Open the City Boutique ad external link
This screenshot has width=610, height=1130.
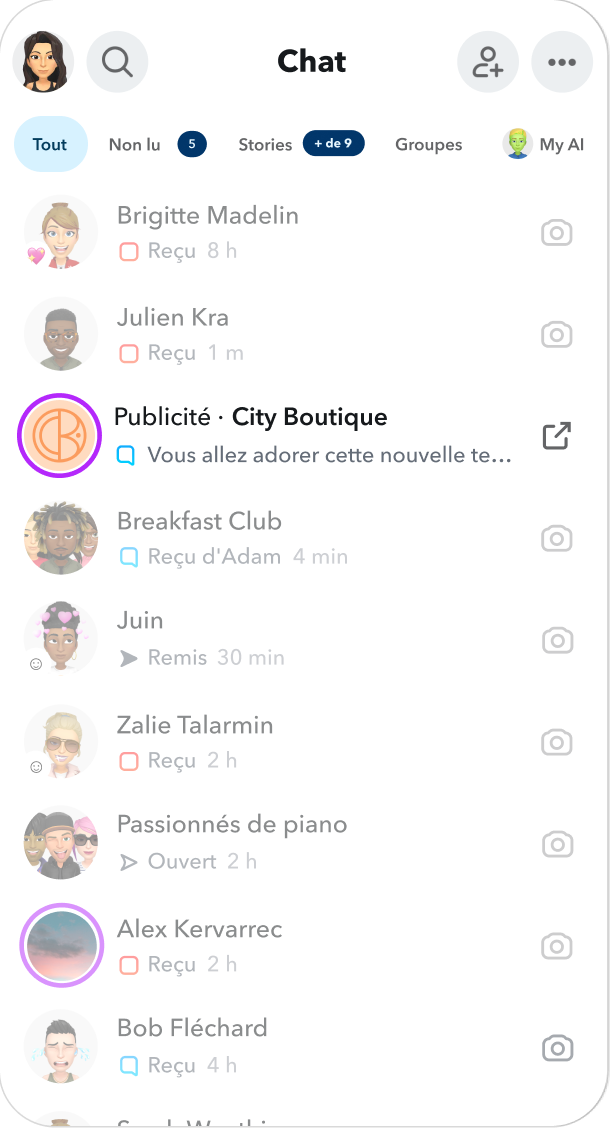click(556, 436)
